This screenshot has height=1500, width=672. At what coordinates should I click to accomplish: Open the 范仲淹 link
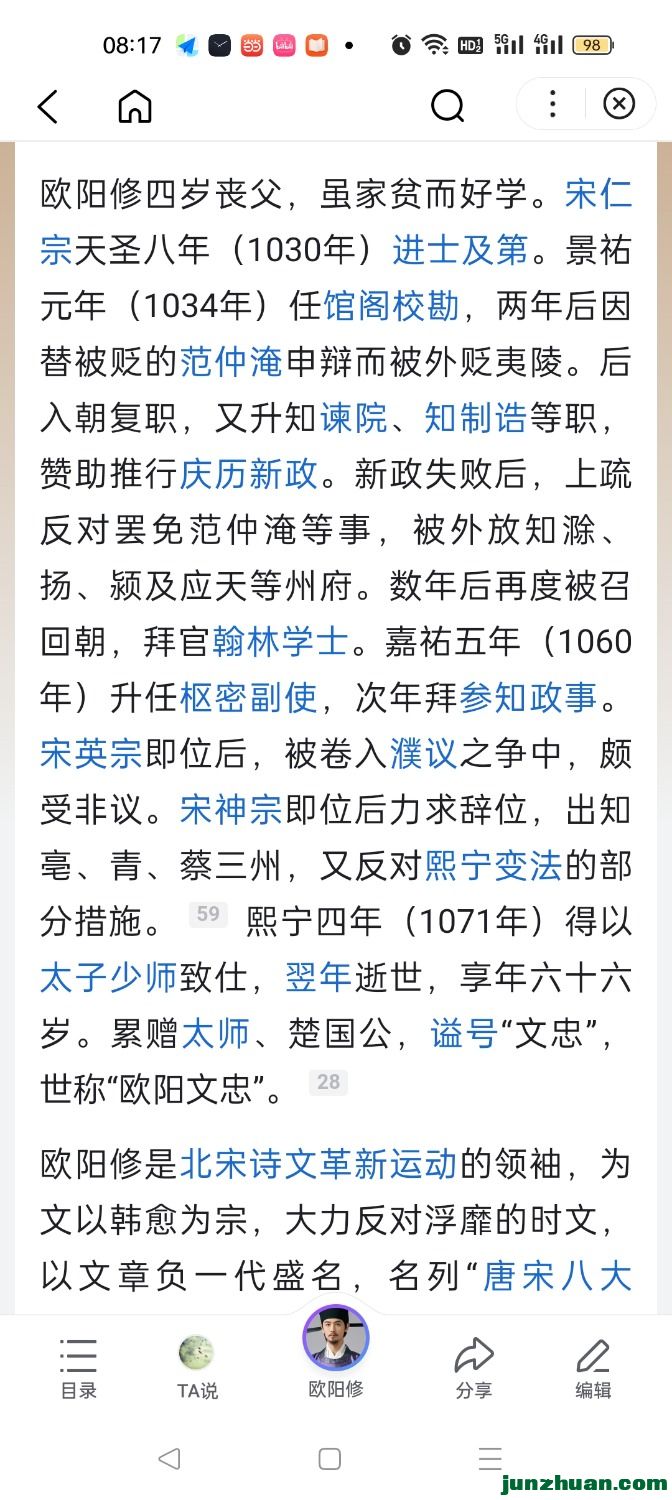[231, 361]
